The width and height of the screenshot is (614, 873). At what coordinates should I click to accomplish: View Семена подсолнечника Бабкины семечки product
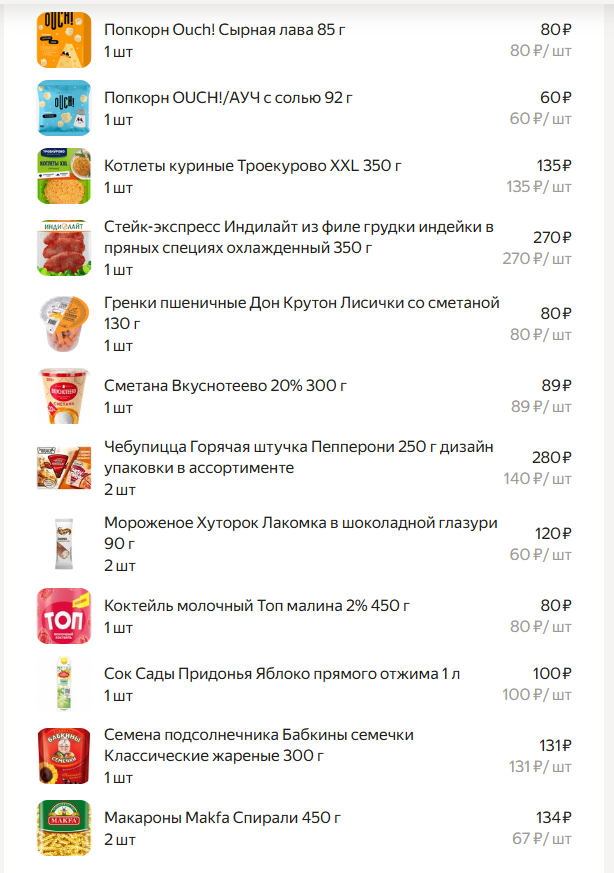click(259, 745)
